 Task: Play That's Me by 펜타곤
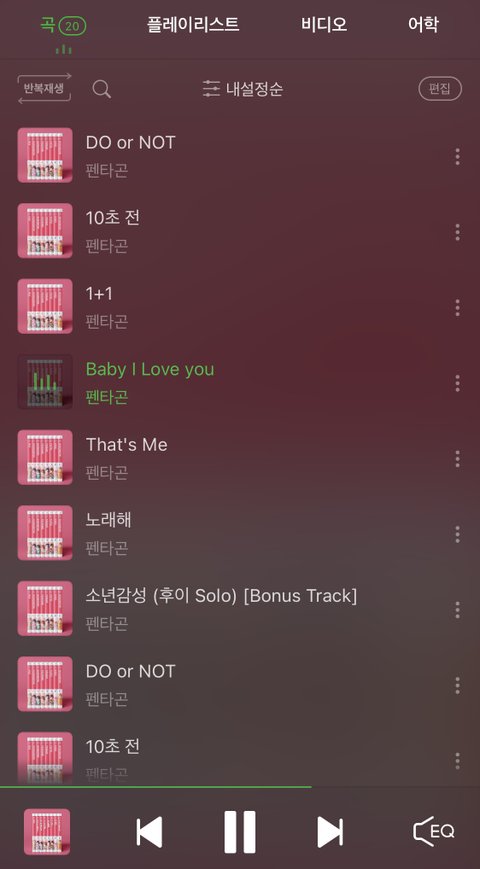coord(240,458)
